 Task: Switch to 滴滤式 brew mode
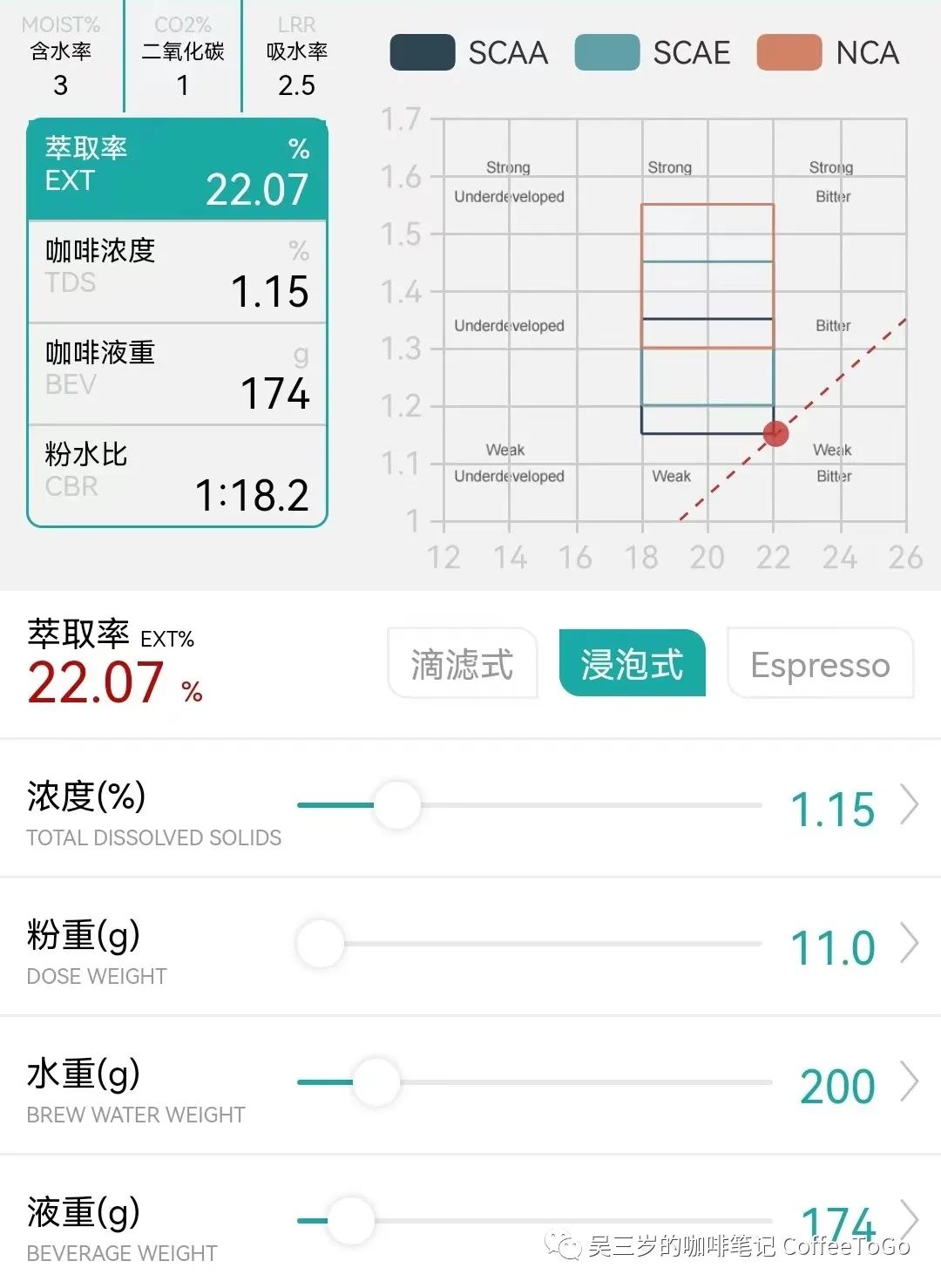(x=462, y=664)
